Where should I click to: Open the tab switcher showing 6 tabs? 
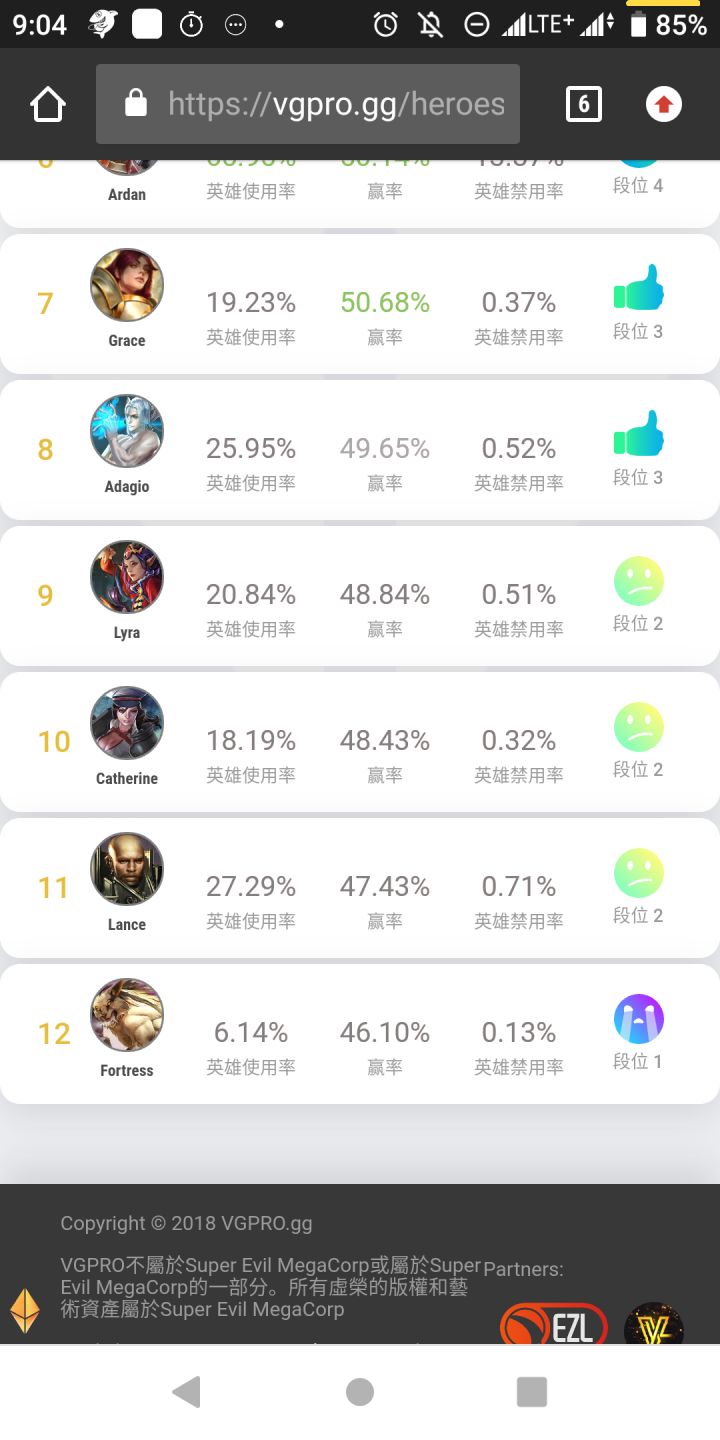(x=584, y=104)
